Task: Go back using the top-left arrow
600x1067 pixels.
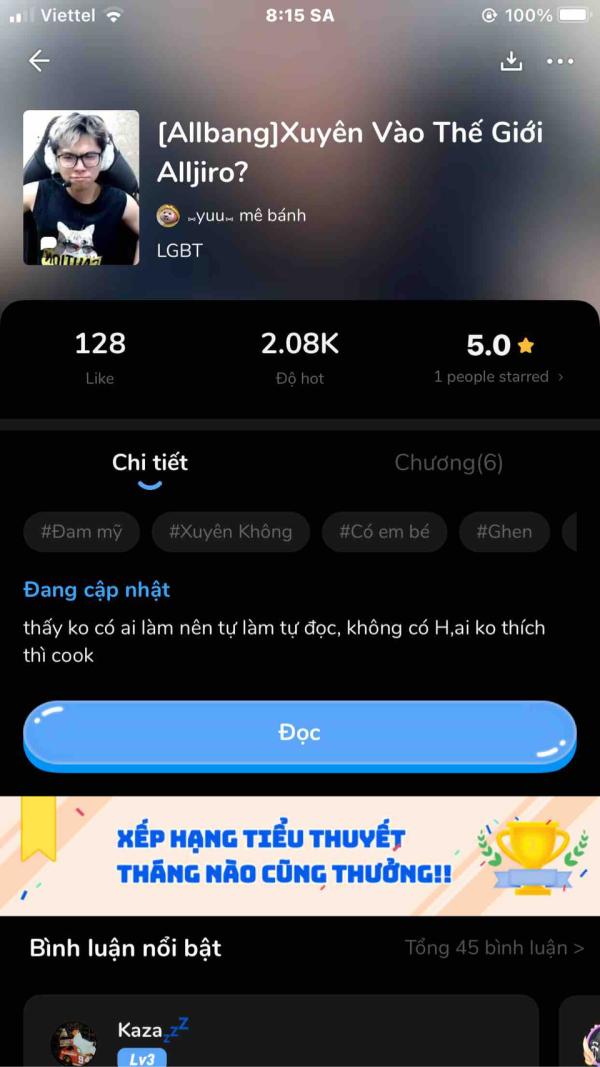Action: (39, 61)
